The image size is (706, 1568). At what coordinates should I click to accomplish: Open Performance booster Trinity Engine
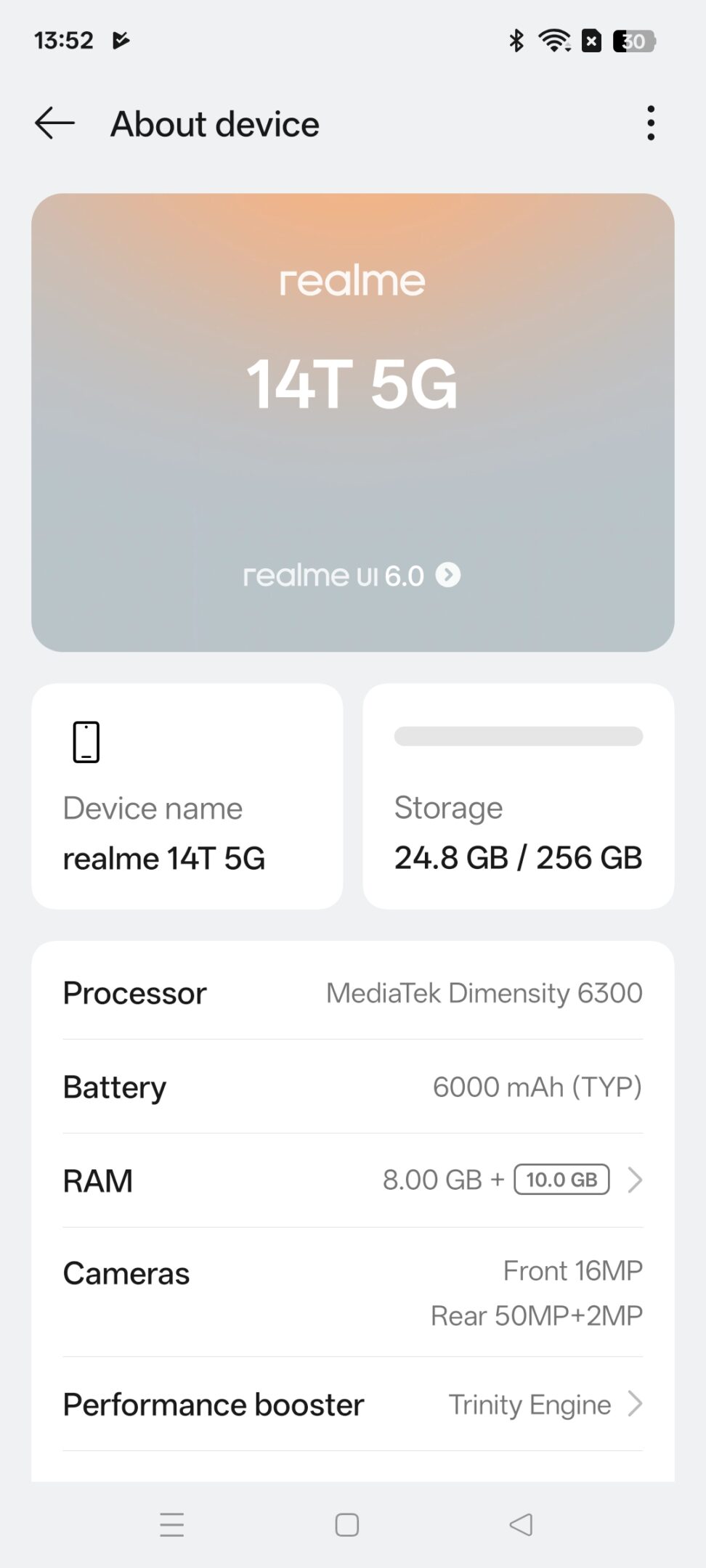coord(353,1404)
